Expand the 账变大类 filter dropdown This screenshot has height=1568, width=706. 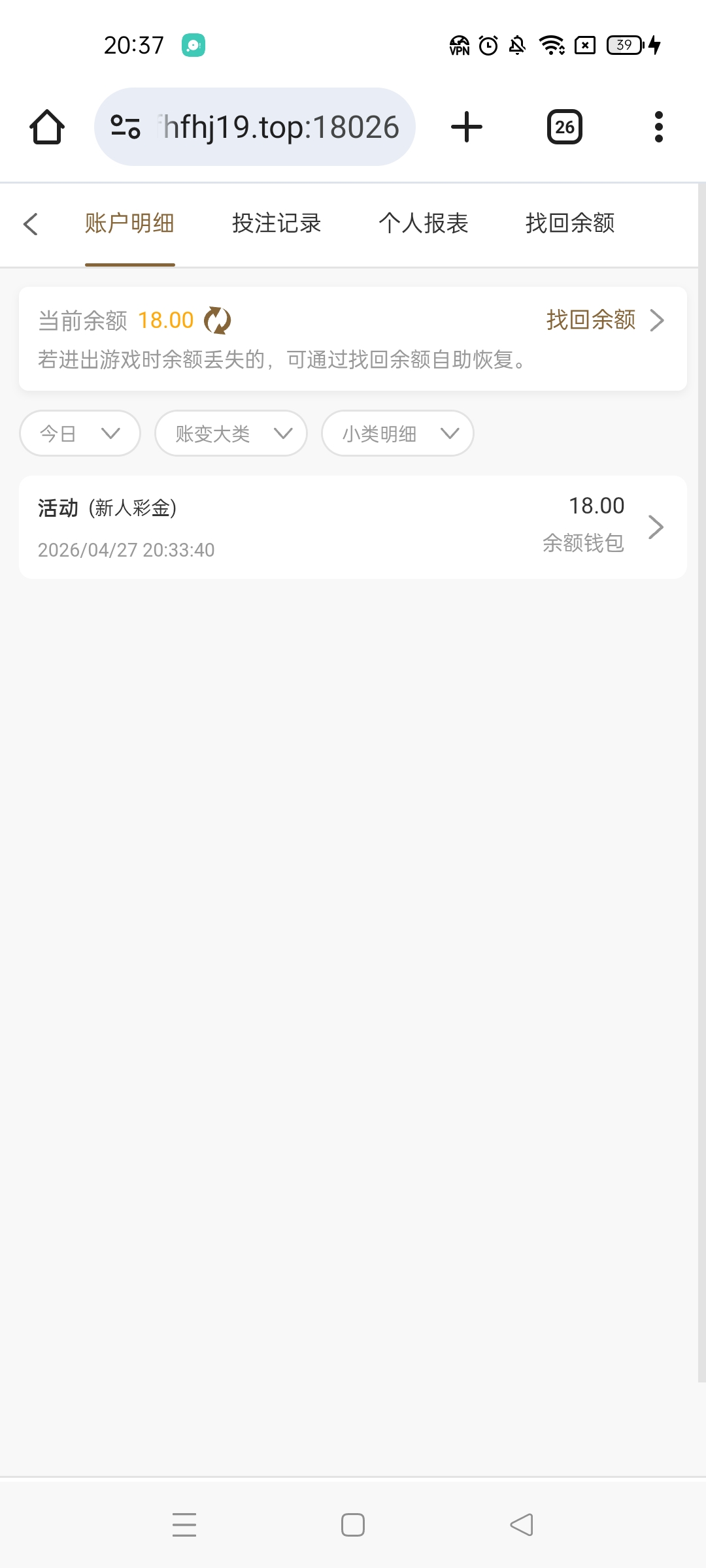pyautogui.click(x=231, y=433)
